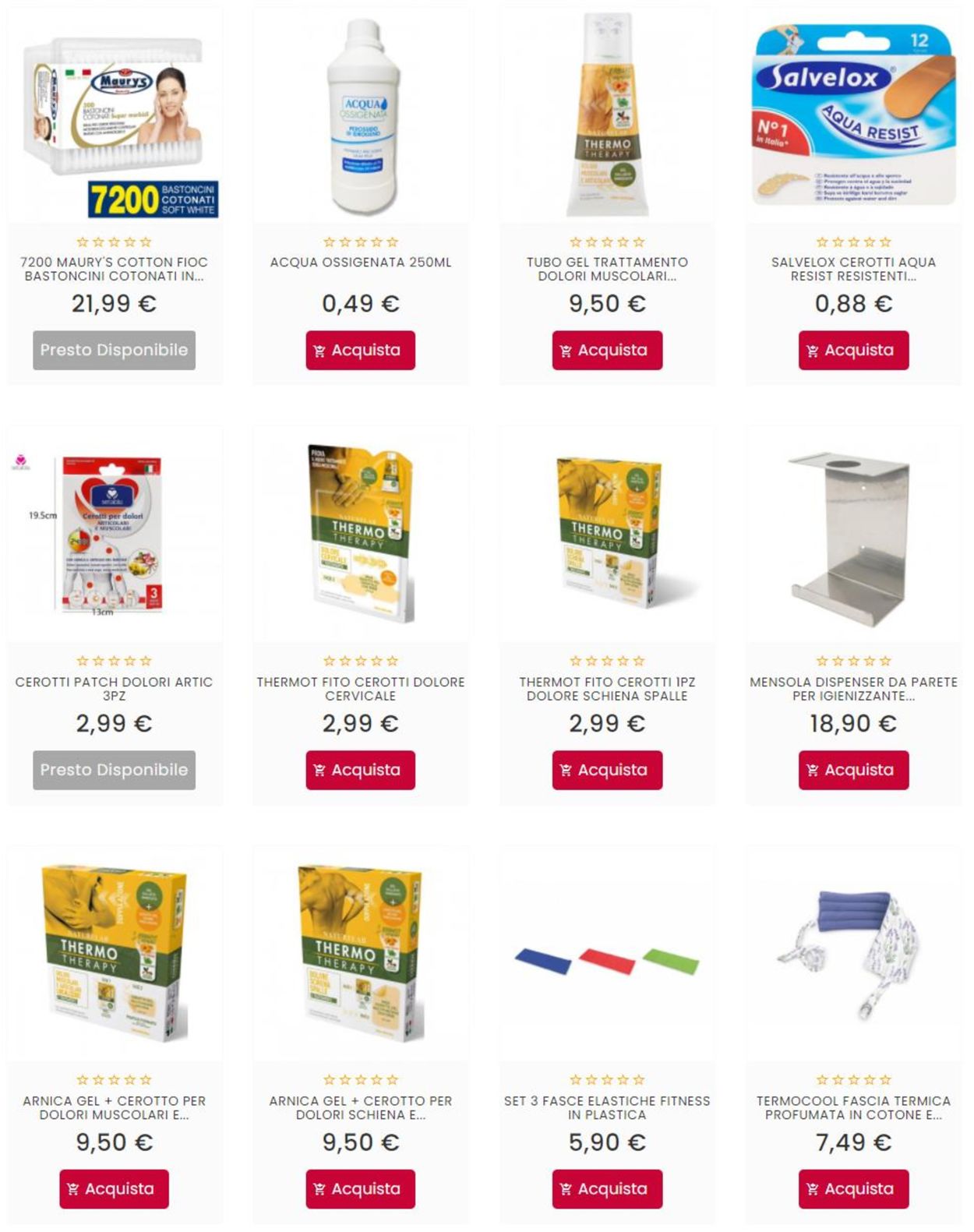Tap Acquista for Salvelox Cerotti Aqua Resist
Viewport: 974px width, 1232px height.
pos(853,351)
